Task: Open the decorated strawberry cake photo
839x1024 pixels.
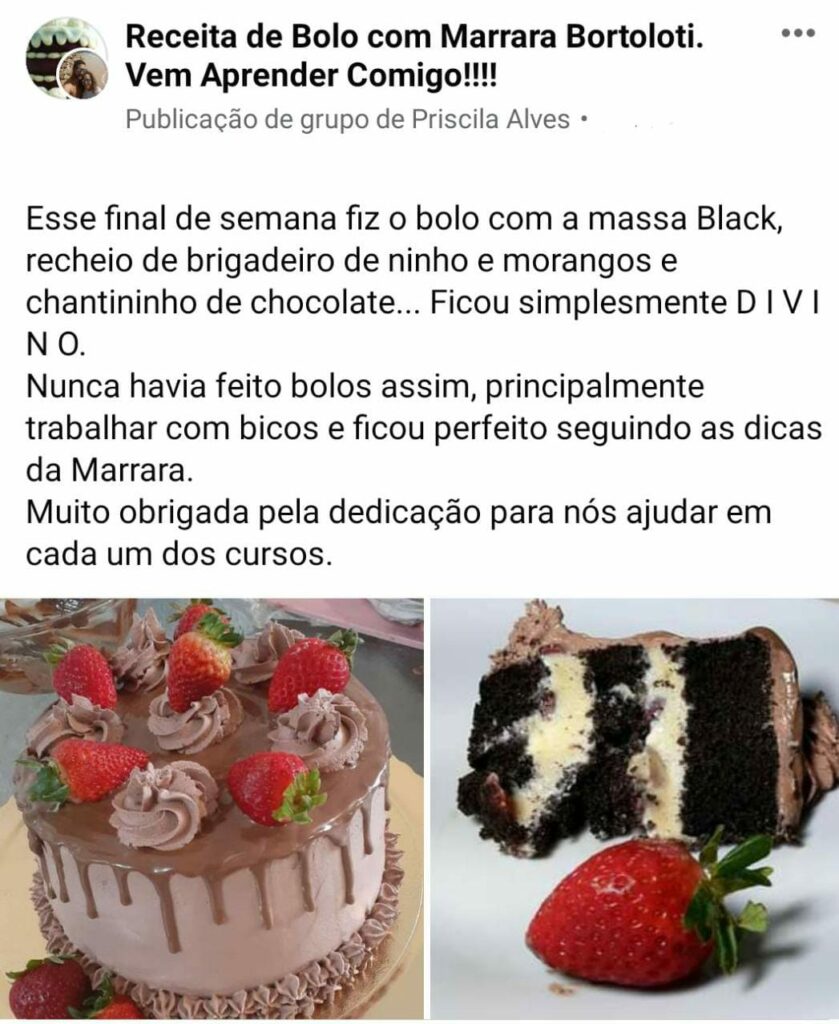Action: coord(211,808)
